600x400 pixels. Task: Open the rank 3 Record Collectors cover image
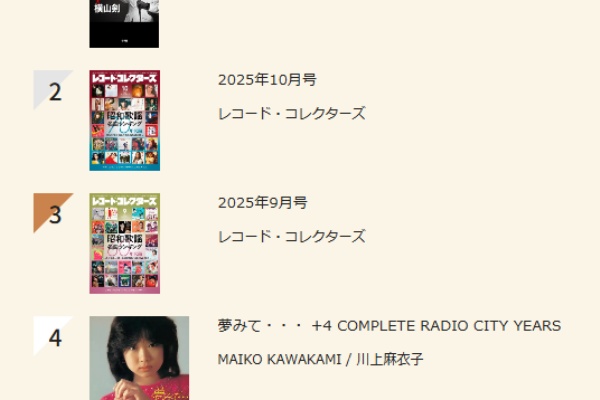tap(124, 243)
